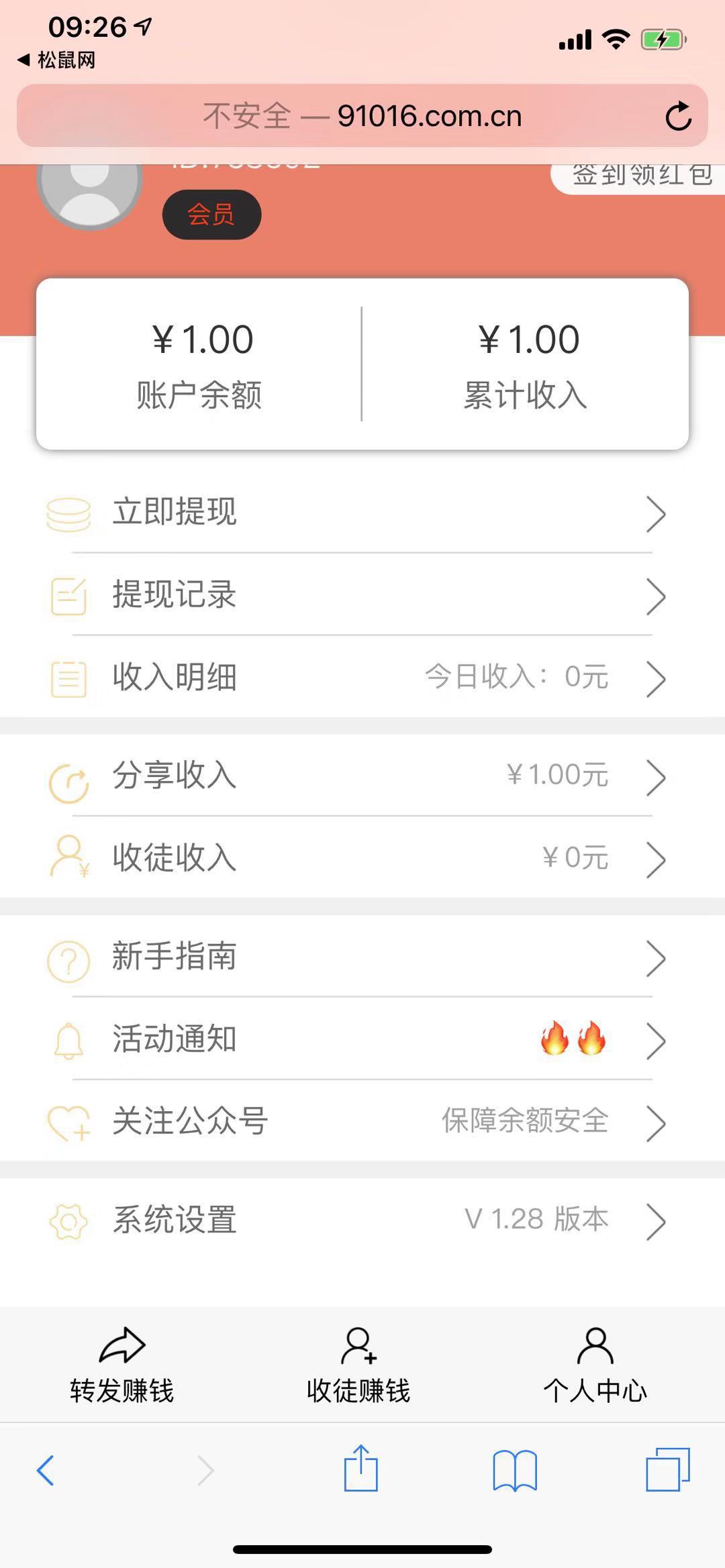Screen dimensions: 725x1568
Task: Open the 立即提现 withdrawal coins icon
Action: click(69, 513)
